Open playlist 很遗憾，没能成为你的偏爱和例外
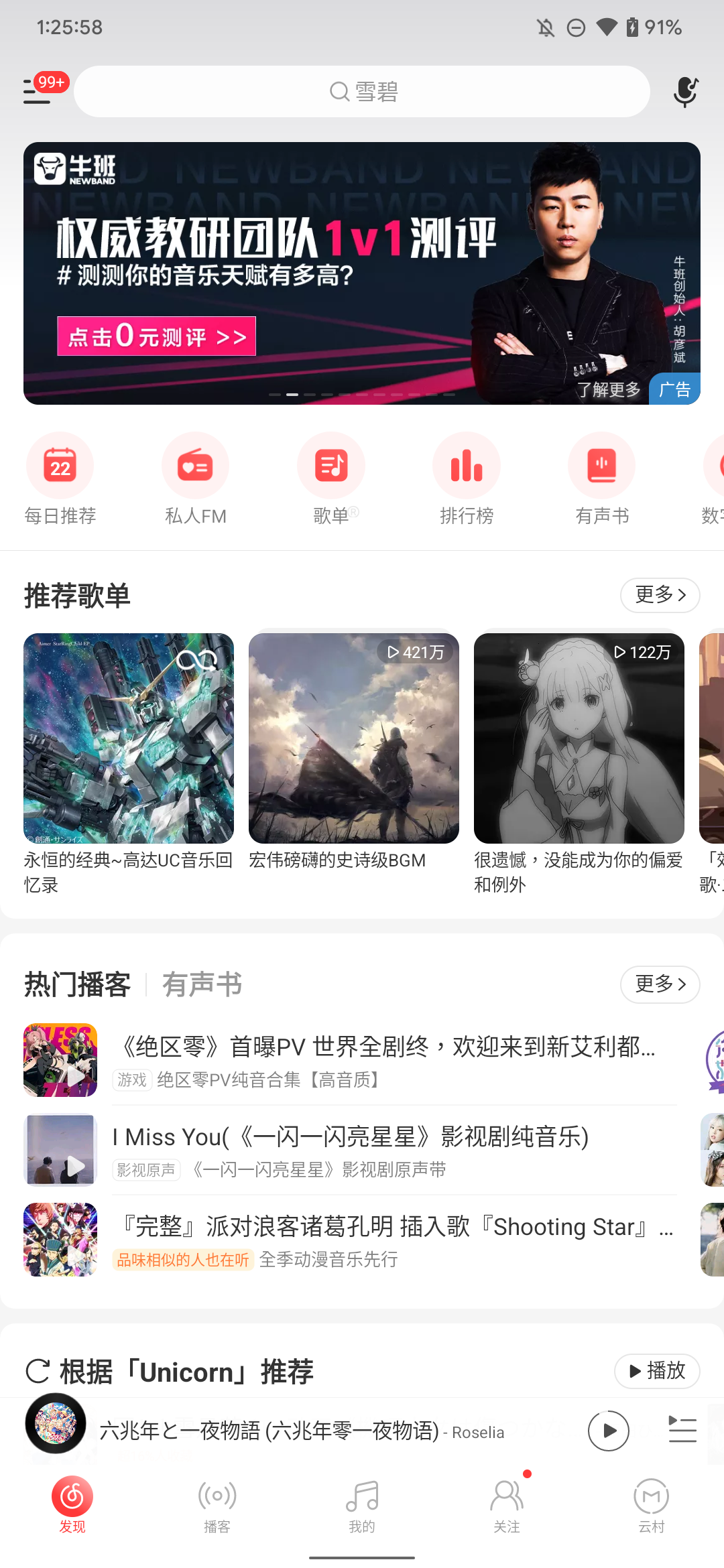The height and width of the screenshot is (1568, 724). [x=579, y=764]
